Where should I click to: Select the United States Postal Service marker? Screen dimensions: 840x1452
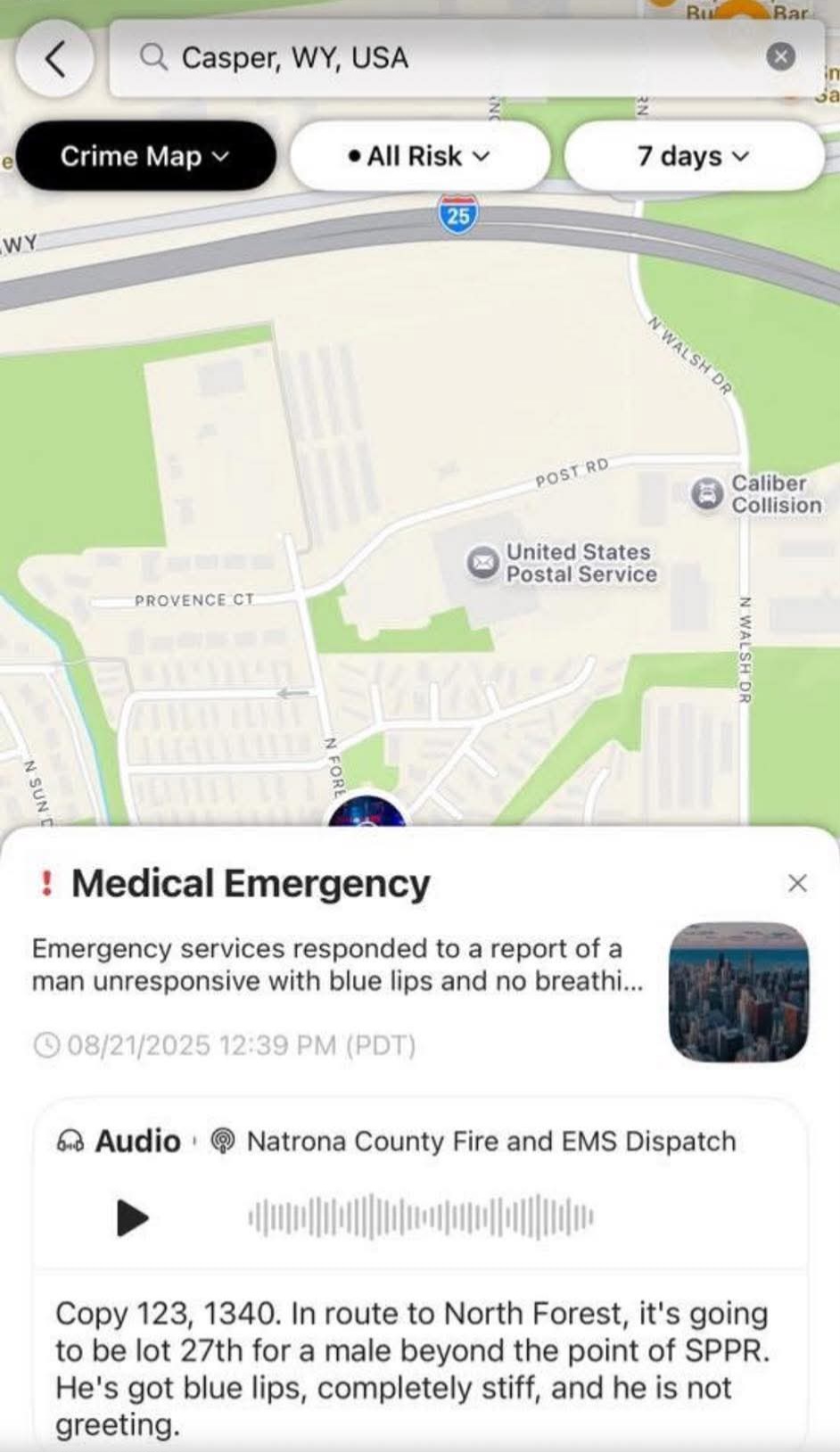(x=483, y=562)
